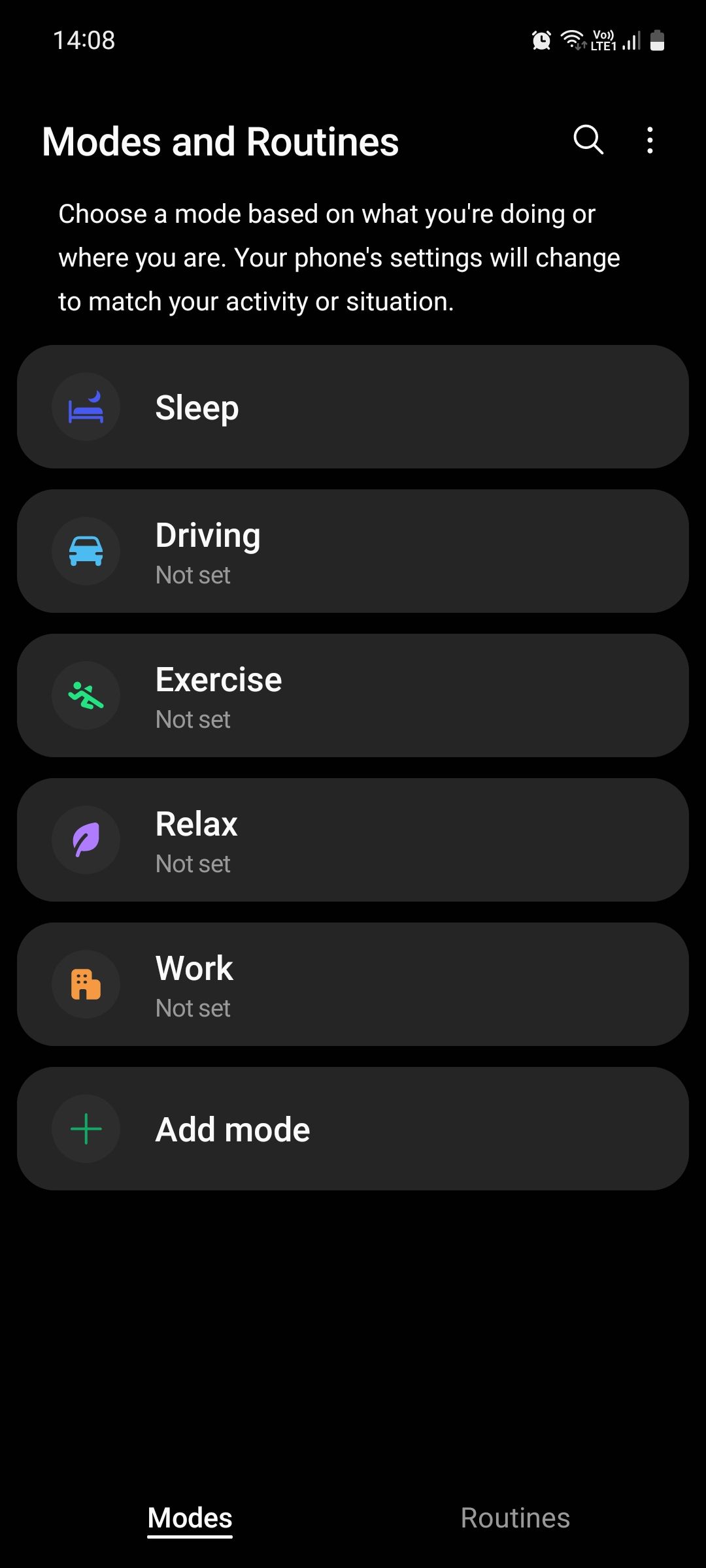
Task: Tap the Work mode building icon
Action: [x=86, y=985]
